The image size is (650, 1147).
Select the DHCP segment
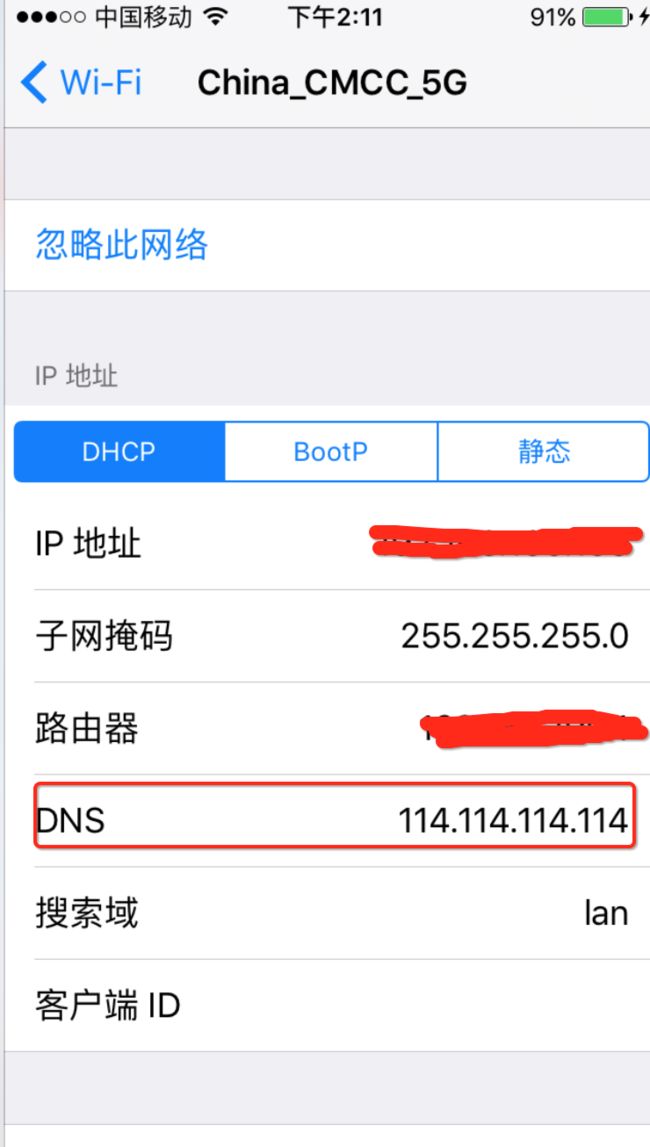point(119,451)
